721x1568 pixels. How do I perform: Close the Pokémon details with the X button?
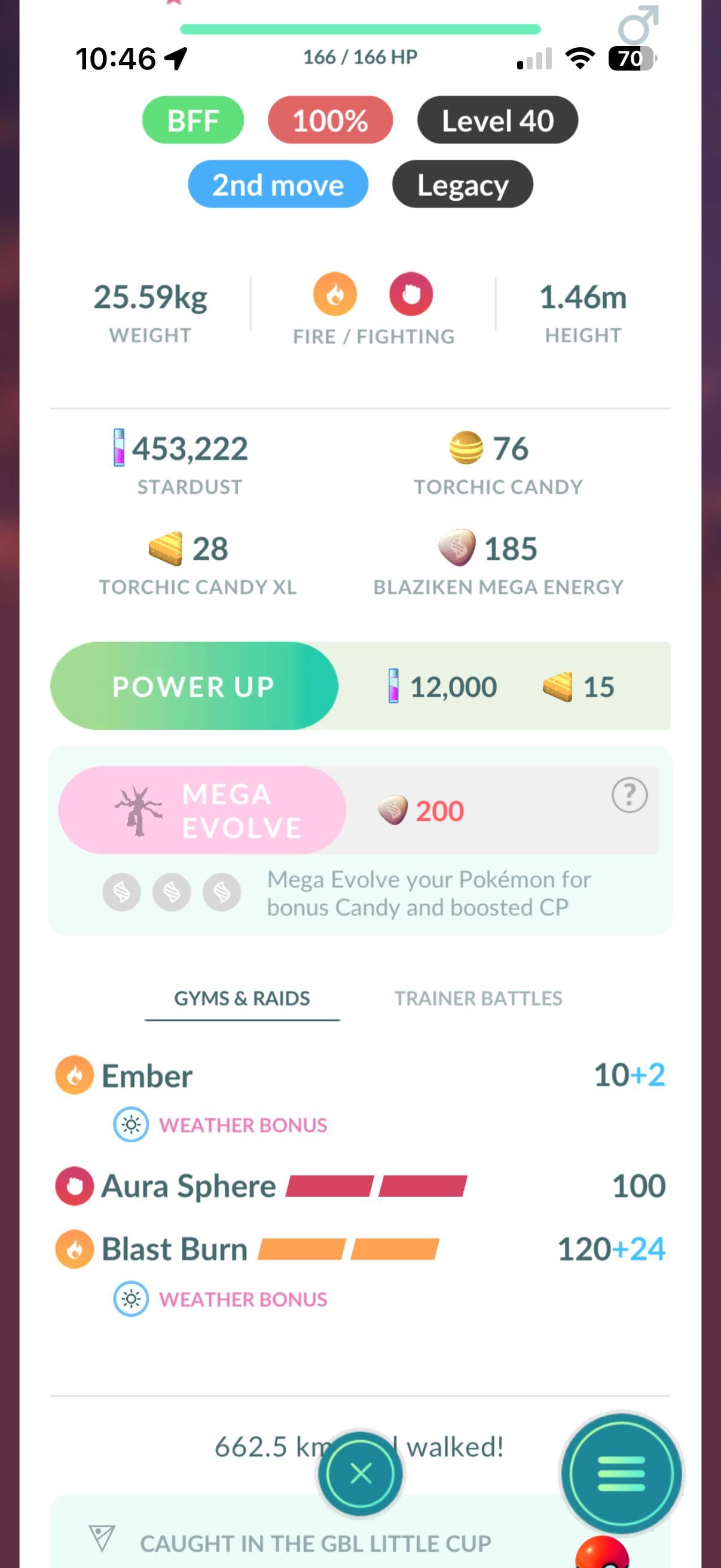tap(360, 1474)
